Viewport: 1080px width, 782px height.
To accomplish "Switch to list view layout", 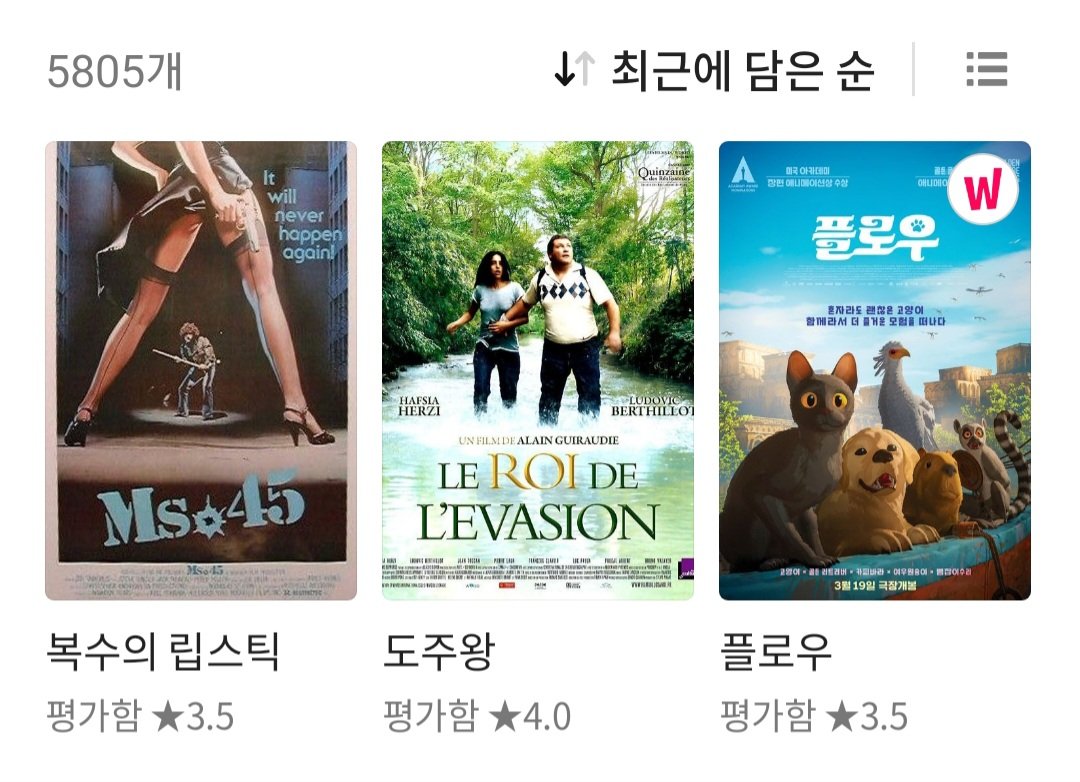I will (986, 69).
